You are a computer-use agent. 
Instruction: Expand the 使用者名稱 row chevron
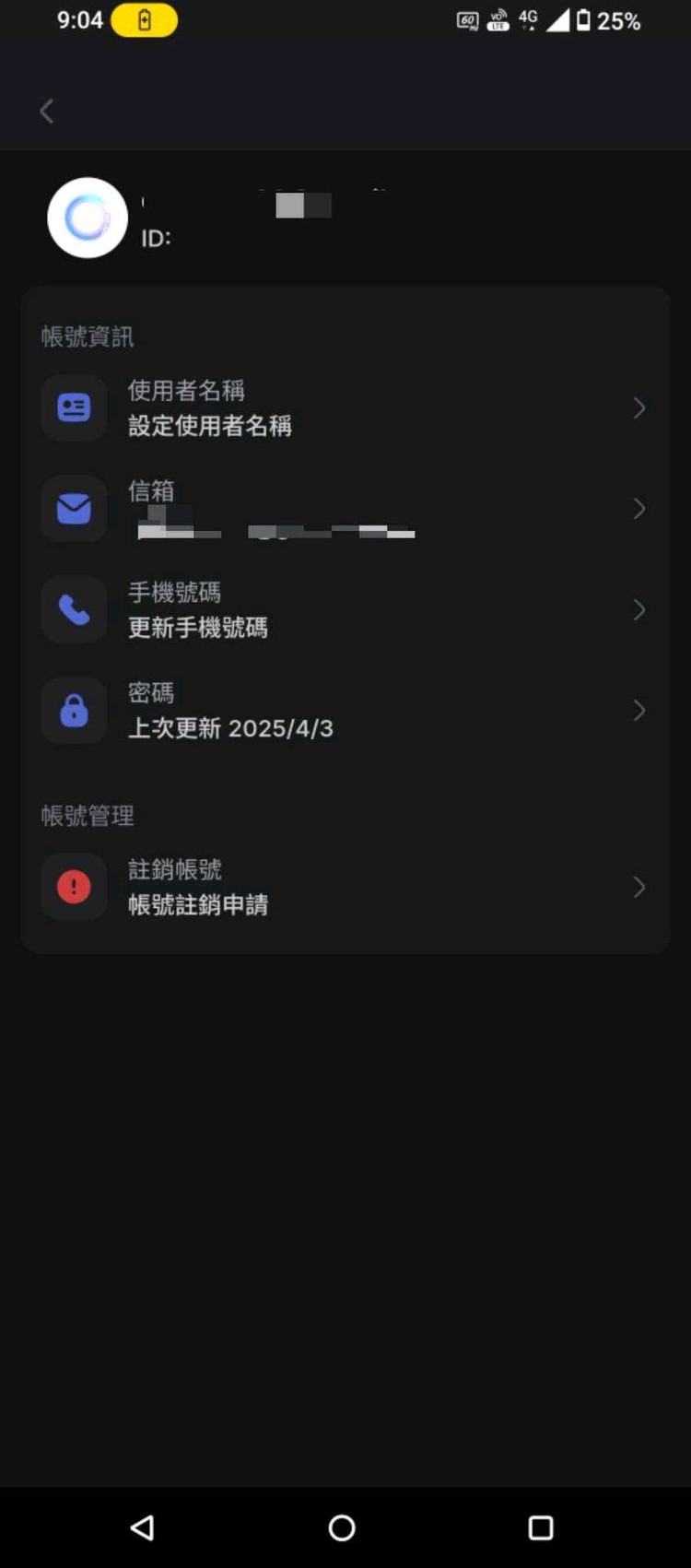pyautogui.click(x=638, y=407)
